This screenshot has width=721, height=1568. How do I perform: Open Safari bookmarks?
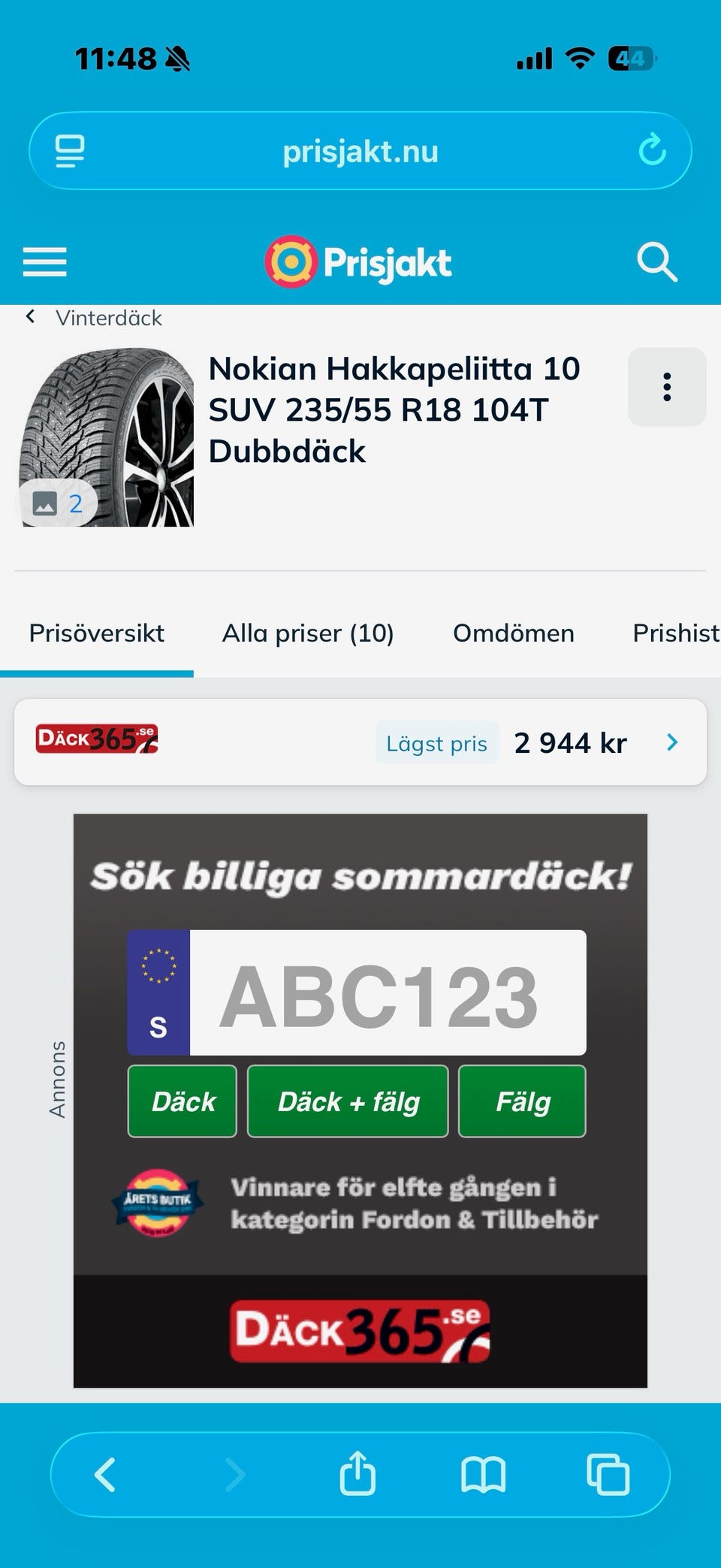484,1473
